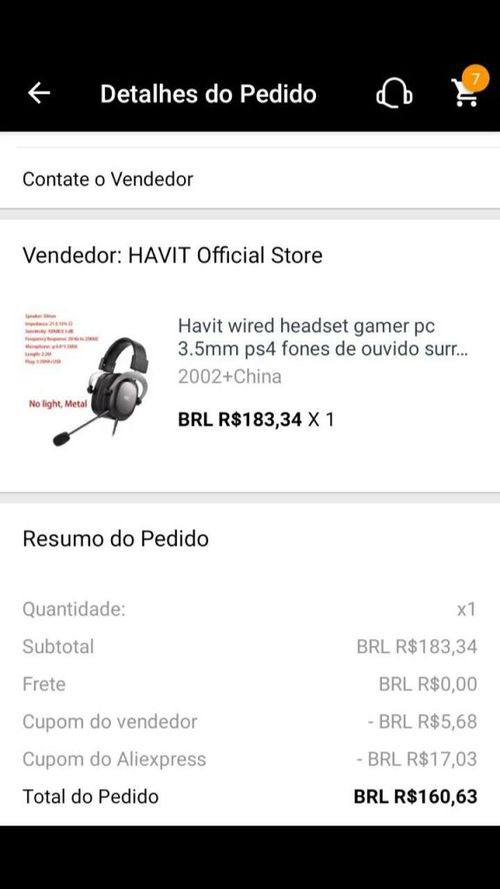The image size is (500, 889).
Task: Go back from Detalhes do Pedido
Action: tap(39, 94)
